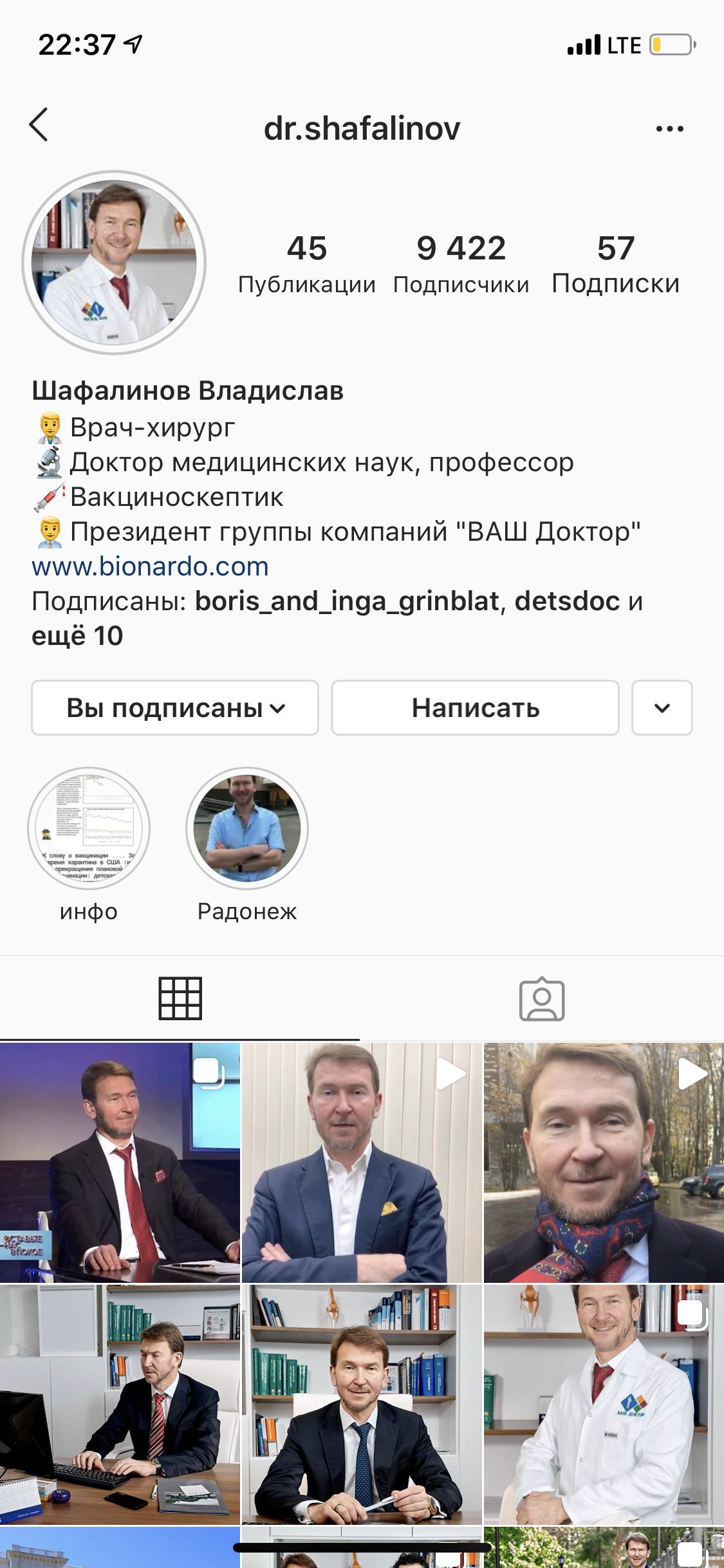Open the outdoor video with paisley scarf

tap(604, 1162)
